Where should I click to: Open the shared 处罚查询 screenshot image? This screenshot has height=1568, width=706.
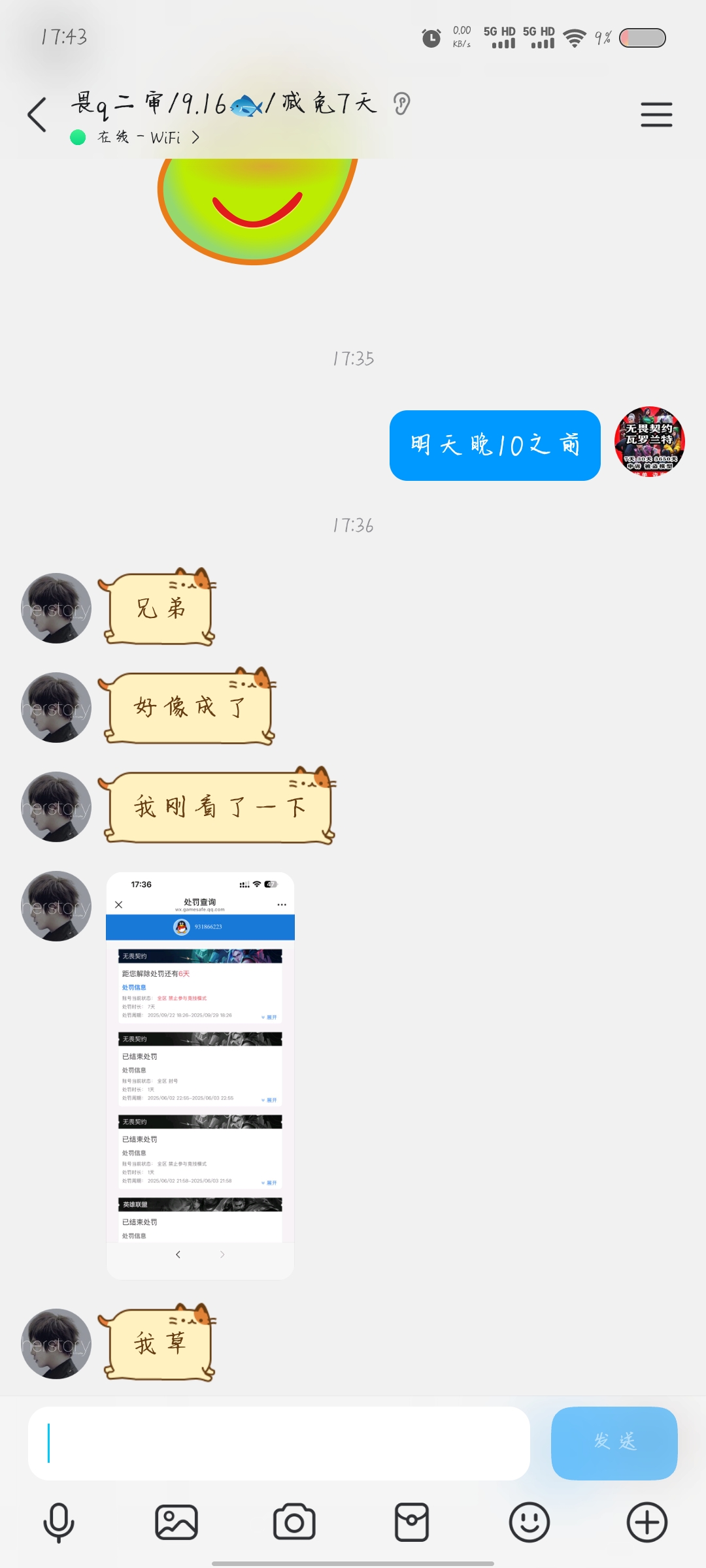click(200, 1075)
